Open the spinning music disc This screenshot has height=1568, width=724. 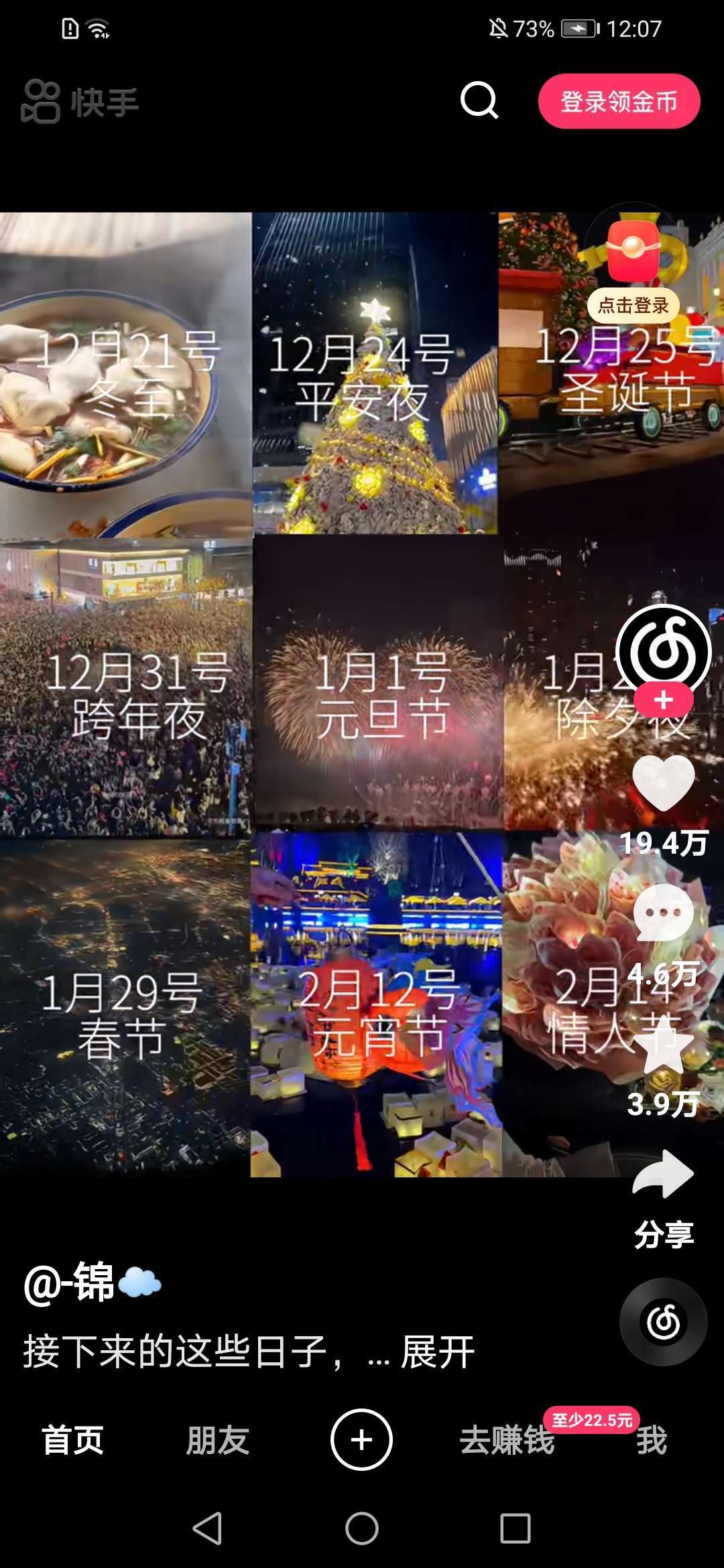click(663, 1322)
